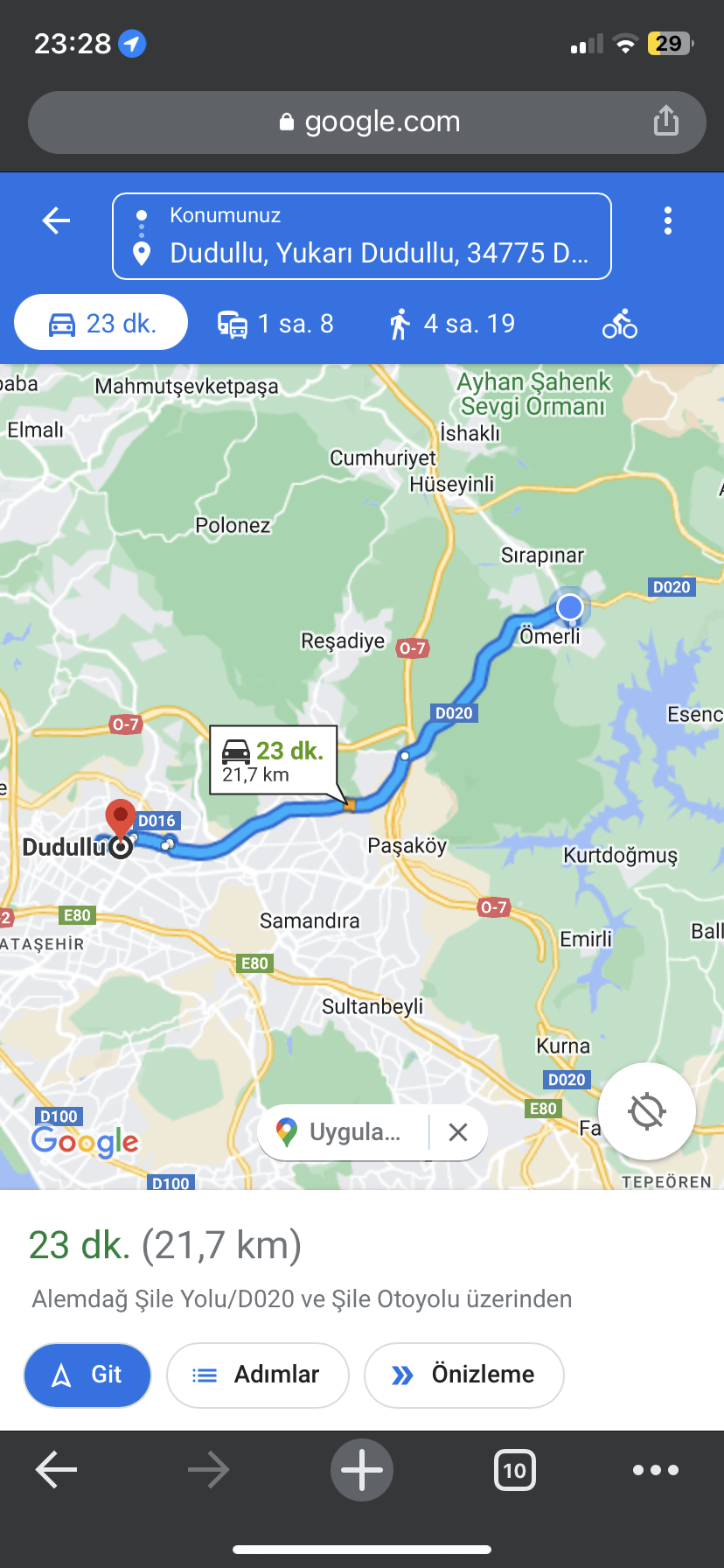
Task: Share the page from address bar
Action: (666, 121)
